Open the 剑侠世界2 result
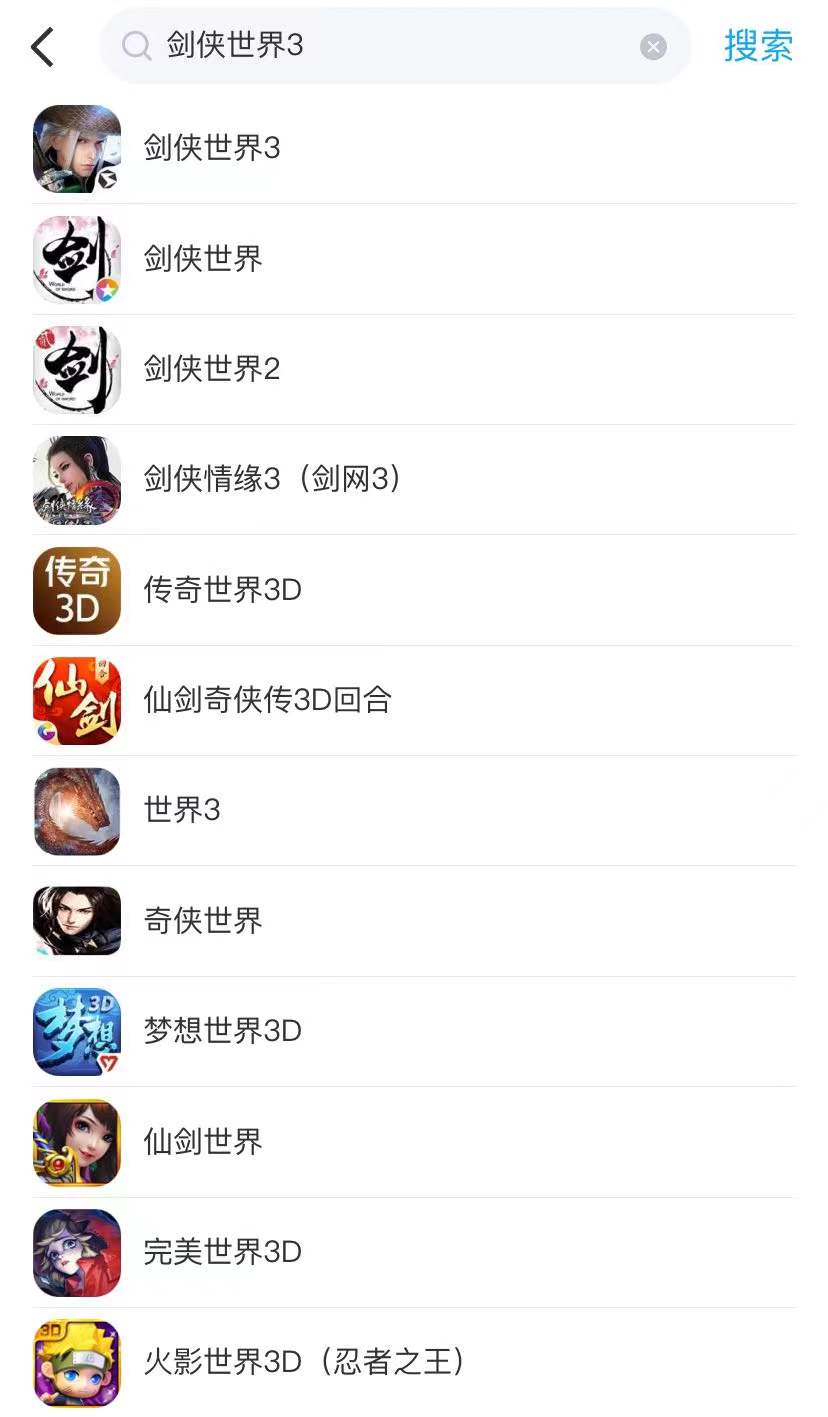The width and height of the screenshot is (828, 1417). point(212,369)
